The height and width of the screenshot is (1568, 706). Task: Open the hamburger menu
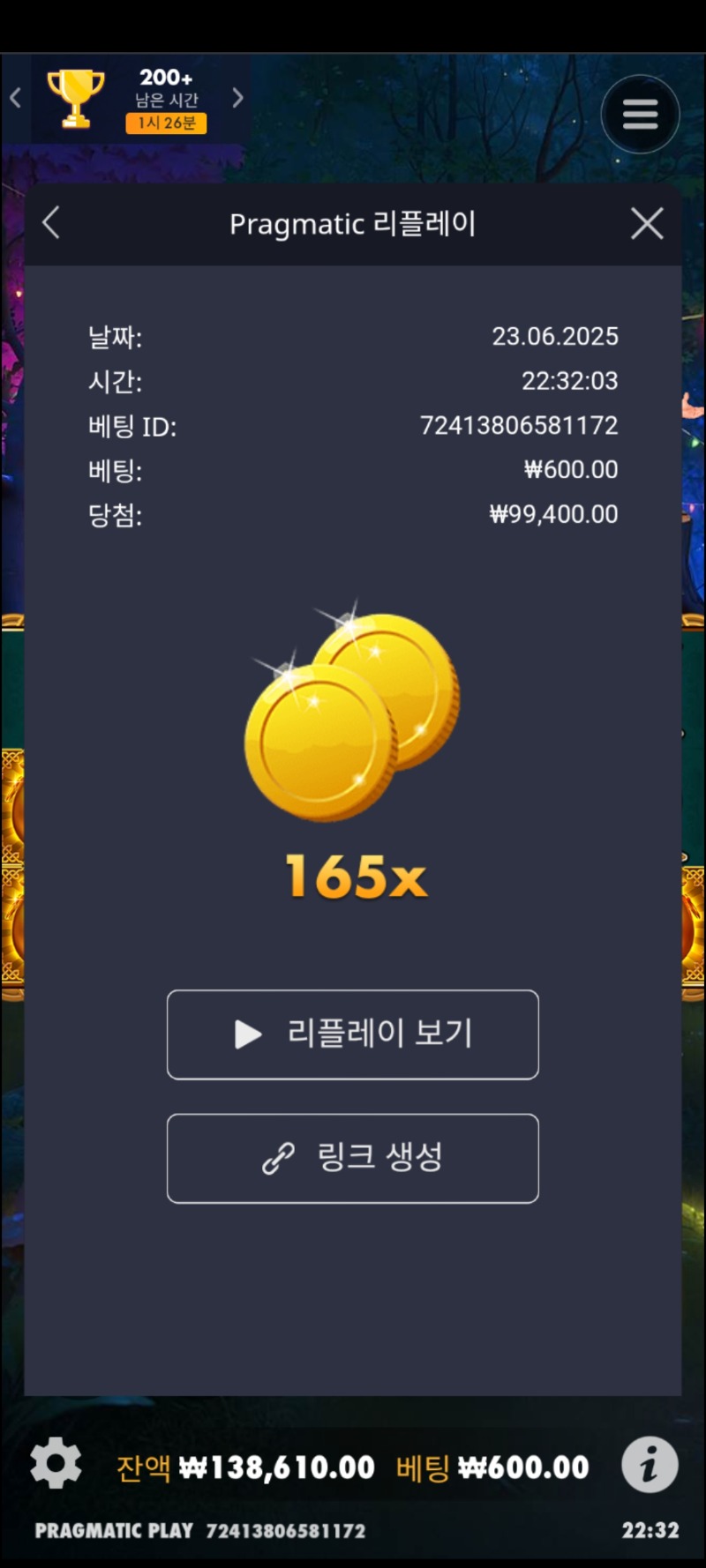click(x=640, y=115)
